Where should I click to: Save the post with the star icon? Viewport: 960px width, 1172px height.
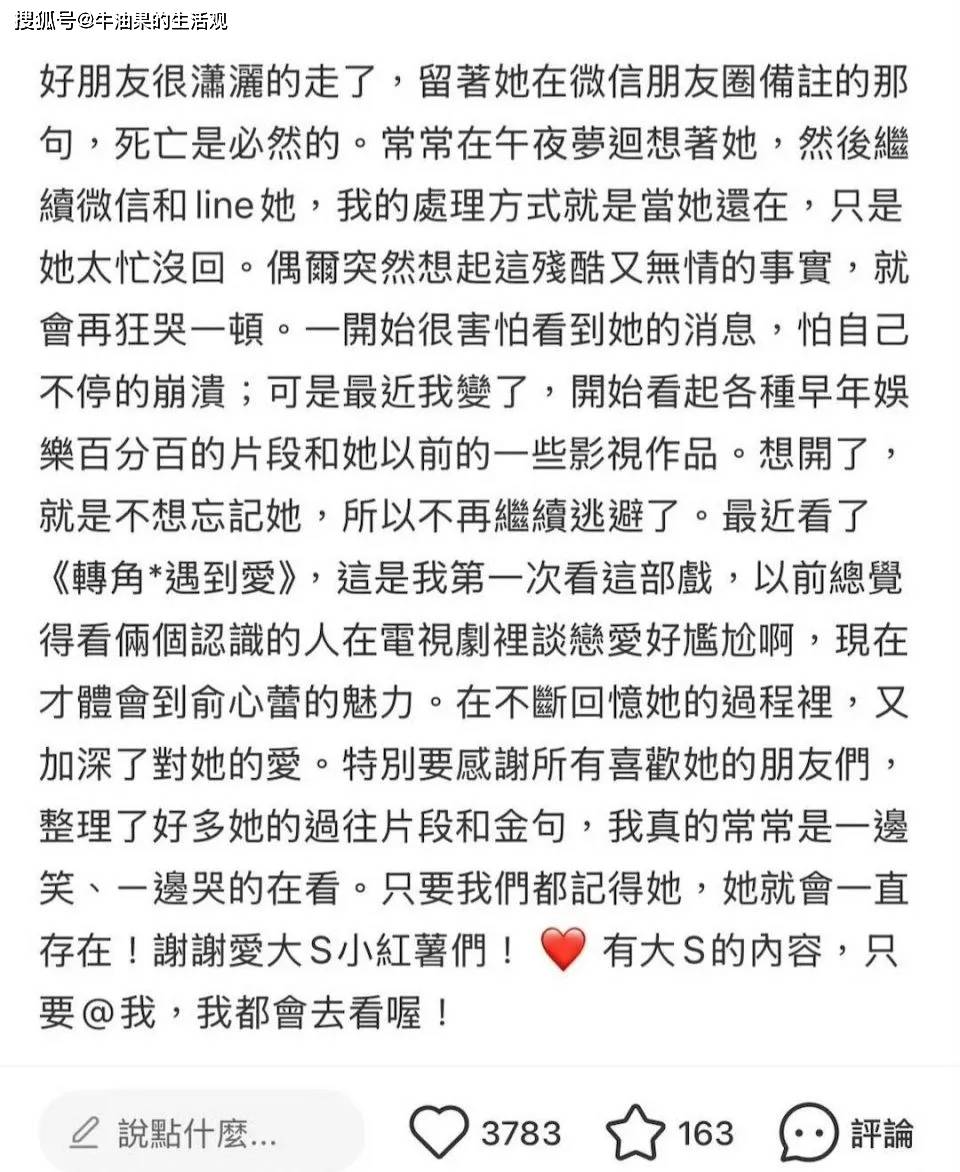pos(636,1133)
